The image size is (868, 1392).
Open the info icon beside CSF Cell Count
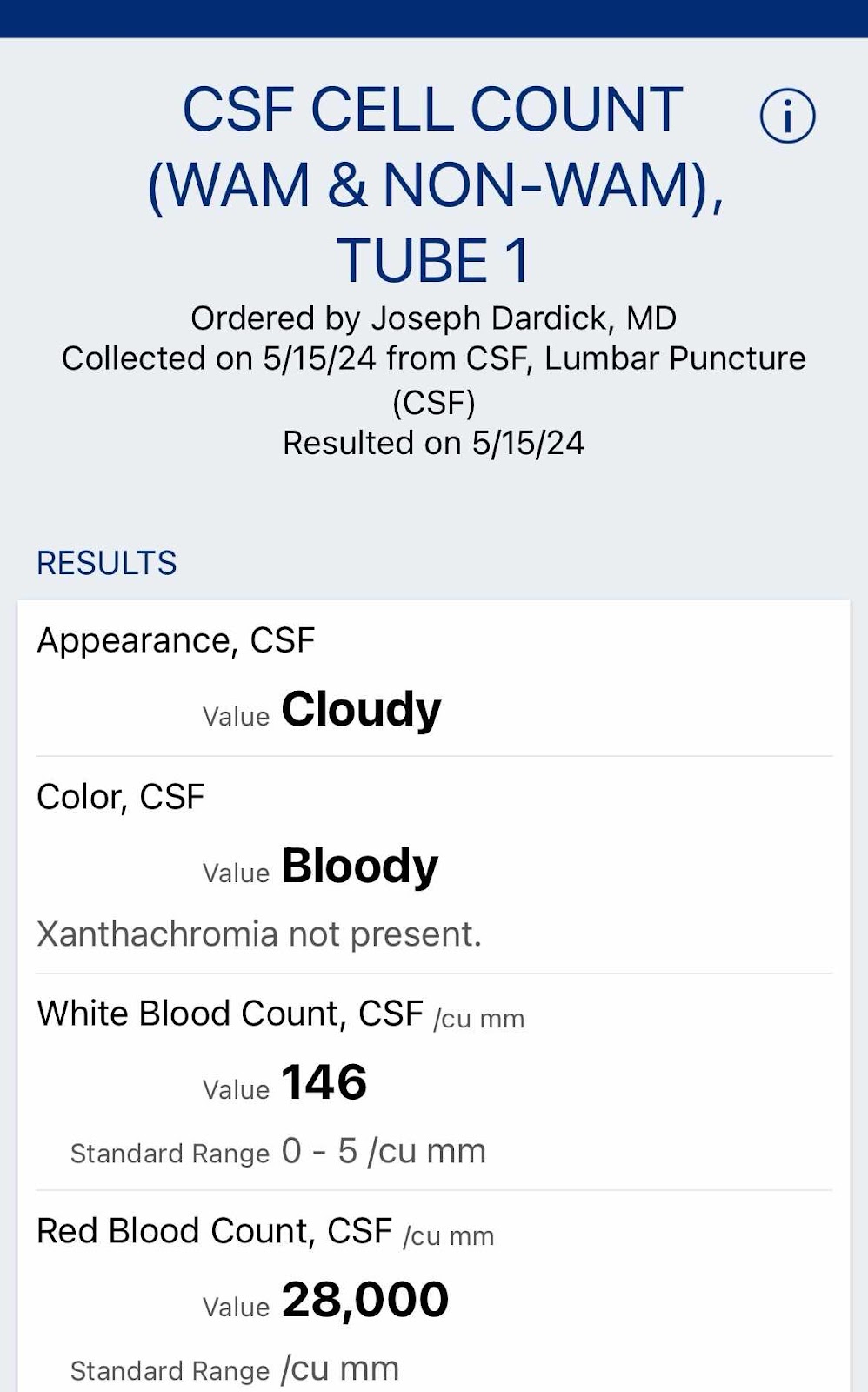tap(787, 117)
